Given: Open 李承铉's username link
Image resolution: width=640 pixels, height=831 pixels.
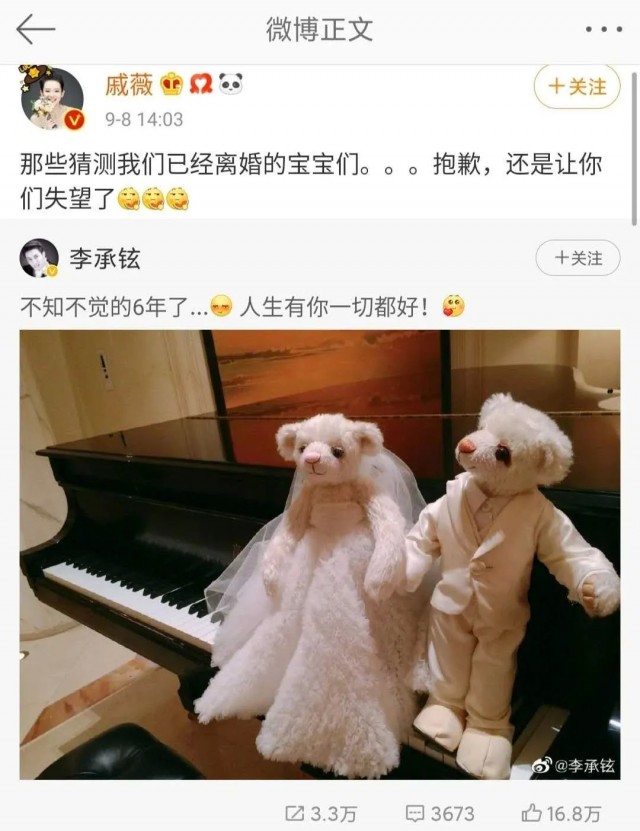Looking at the screenshot, I should [x=106, y=259].
